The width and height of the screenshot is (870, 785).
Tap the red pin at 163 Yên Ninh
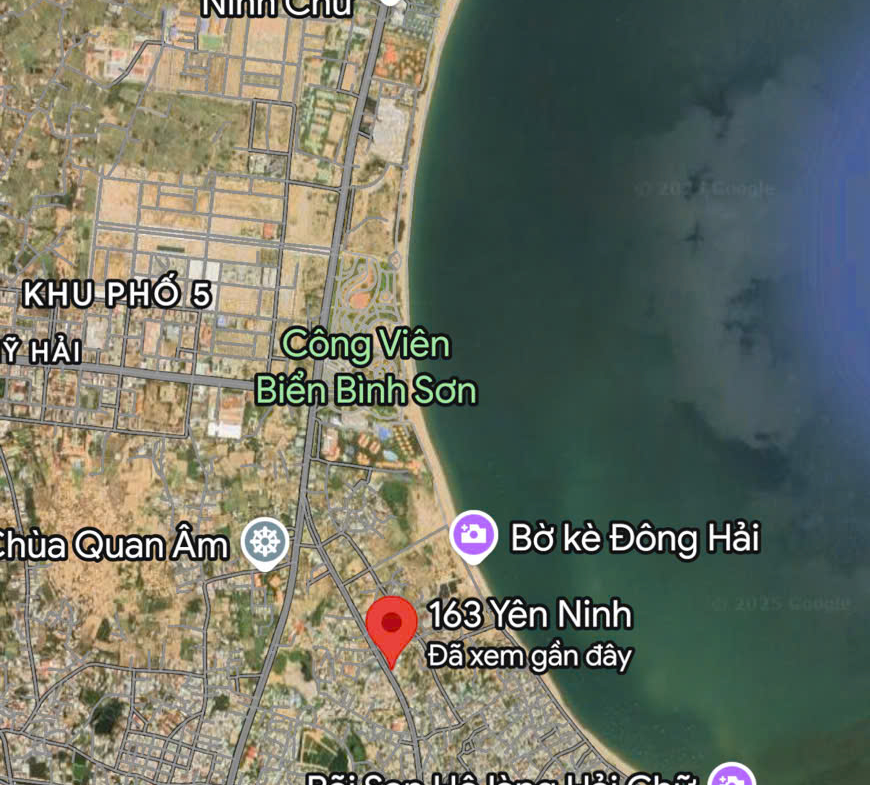tap(391, 626)
